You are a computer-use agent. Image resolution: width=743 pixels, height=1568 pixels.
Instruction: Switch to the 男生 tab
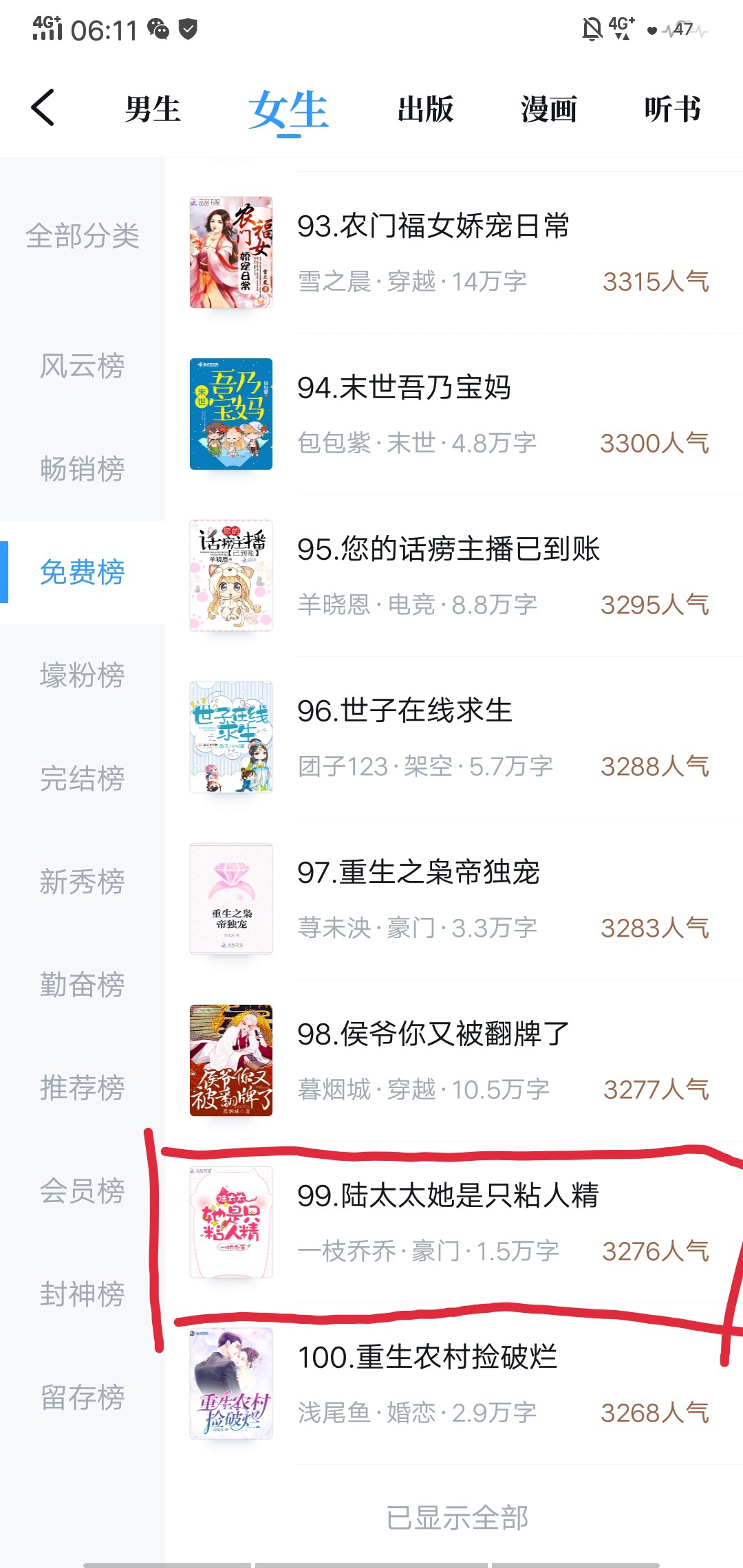pos(153,109)
